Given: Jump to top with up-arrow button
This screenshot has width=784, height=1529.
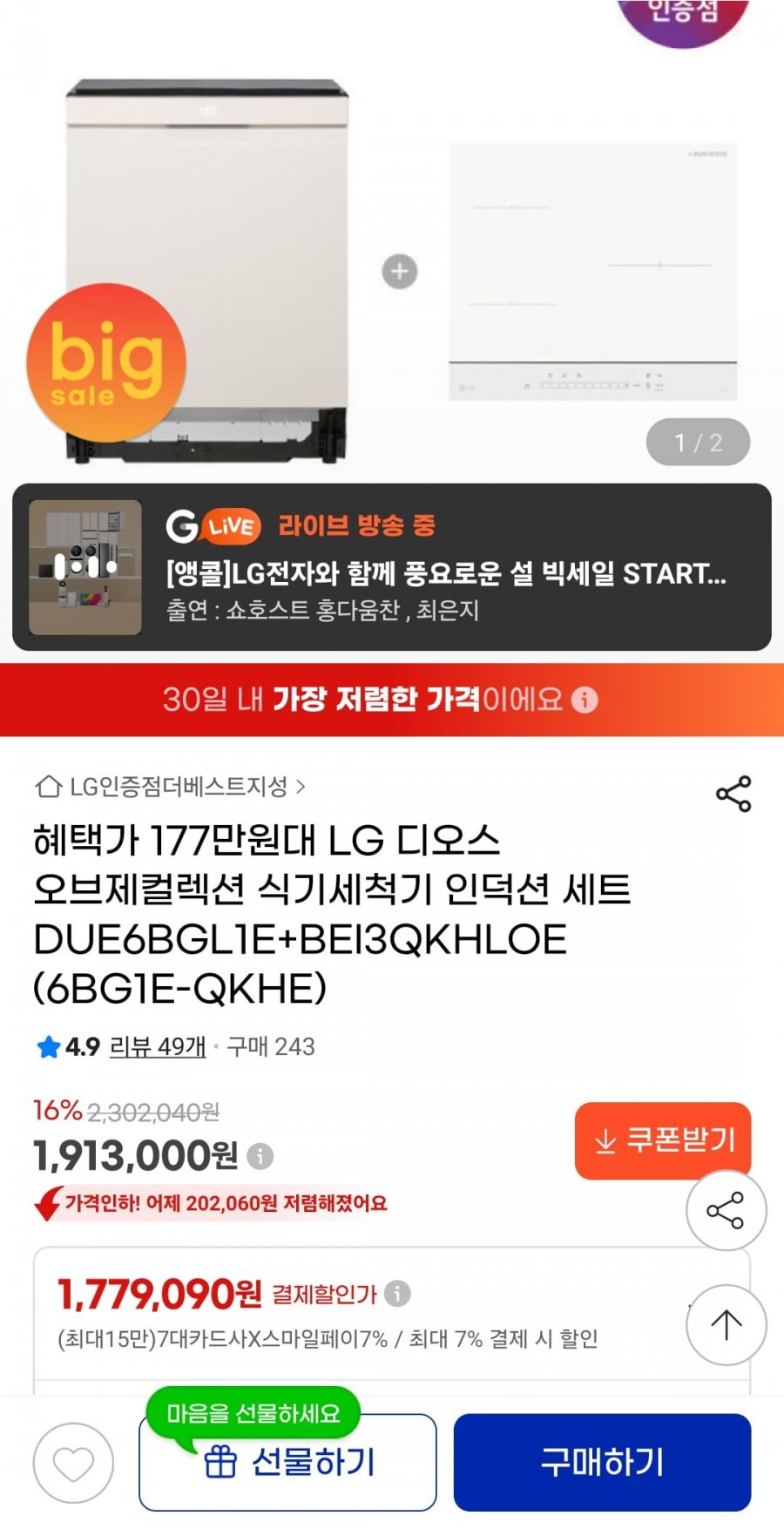Looking at the screenshot, I should coord(726,1324).
